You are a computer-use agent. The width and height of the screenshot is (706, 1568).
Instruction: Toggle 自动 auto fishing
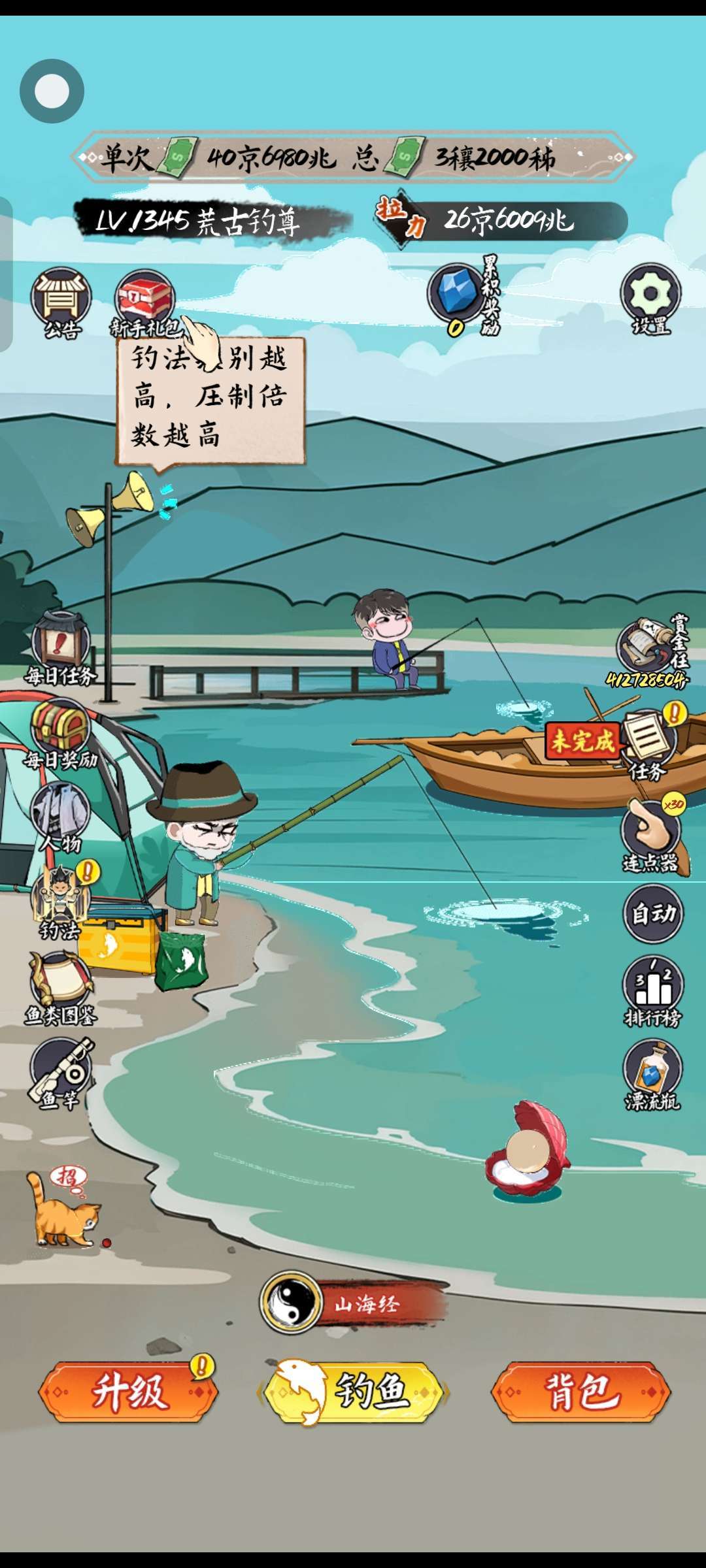click(x=653, y=913)
